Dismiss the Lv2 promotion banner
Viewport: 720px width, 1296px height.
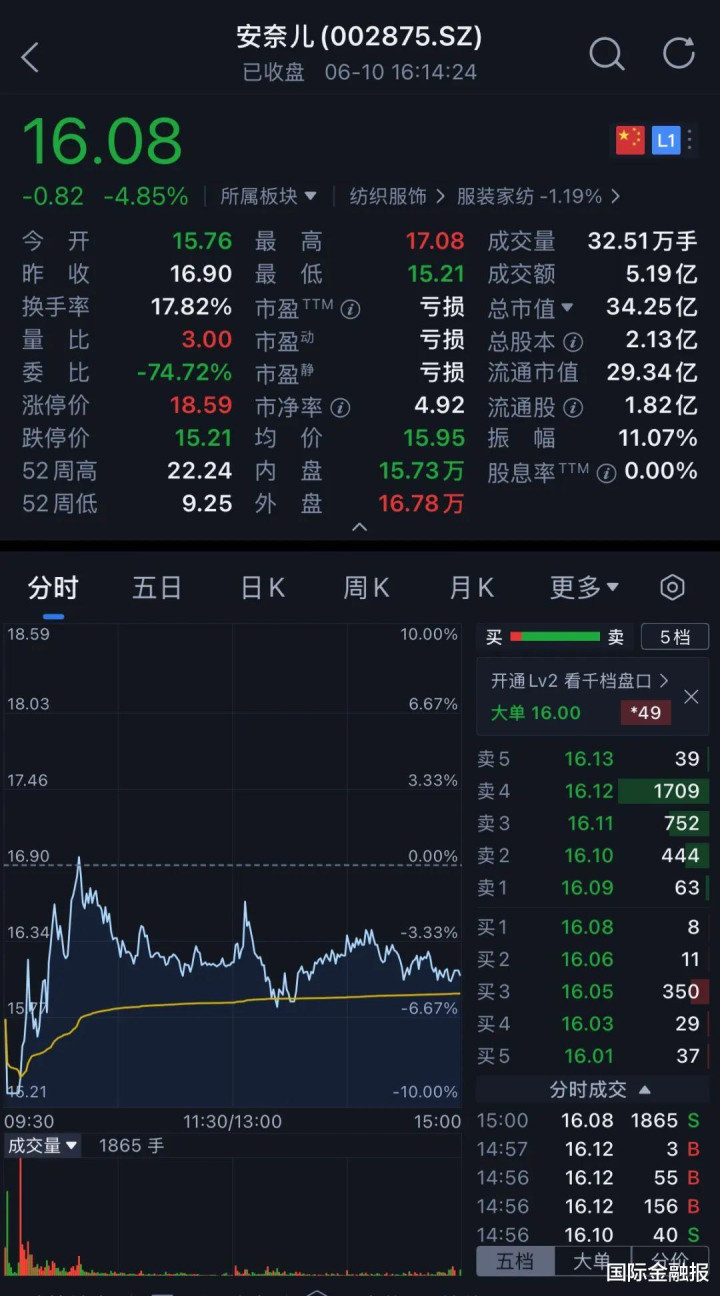(x=691, y=697)
